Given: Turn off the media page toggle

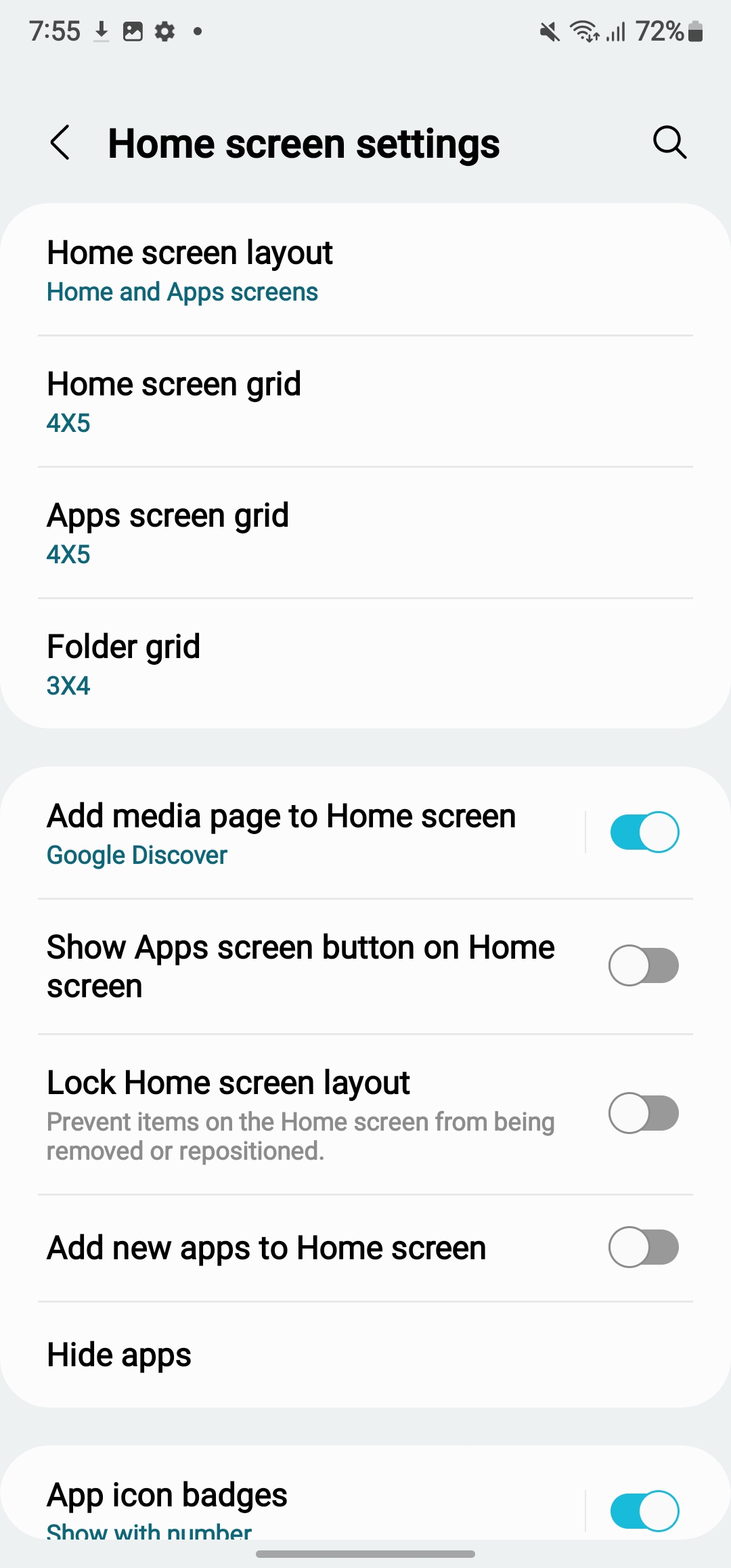Looking at the screenshot, I should pos(644,832).
